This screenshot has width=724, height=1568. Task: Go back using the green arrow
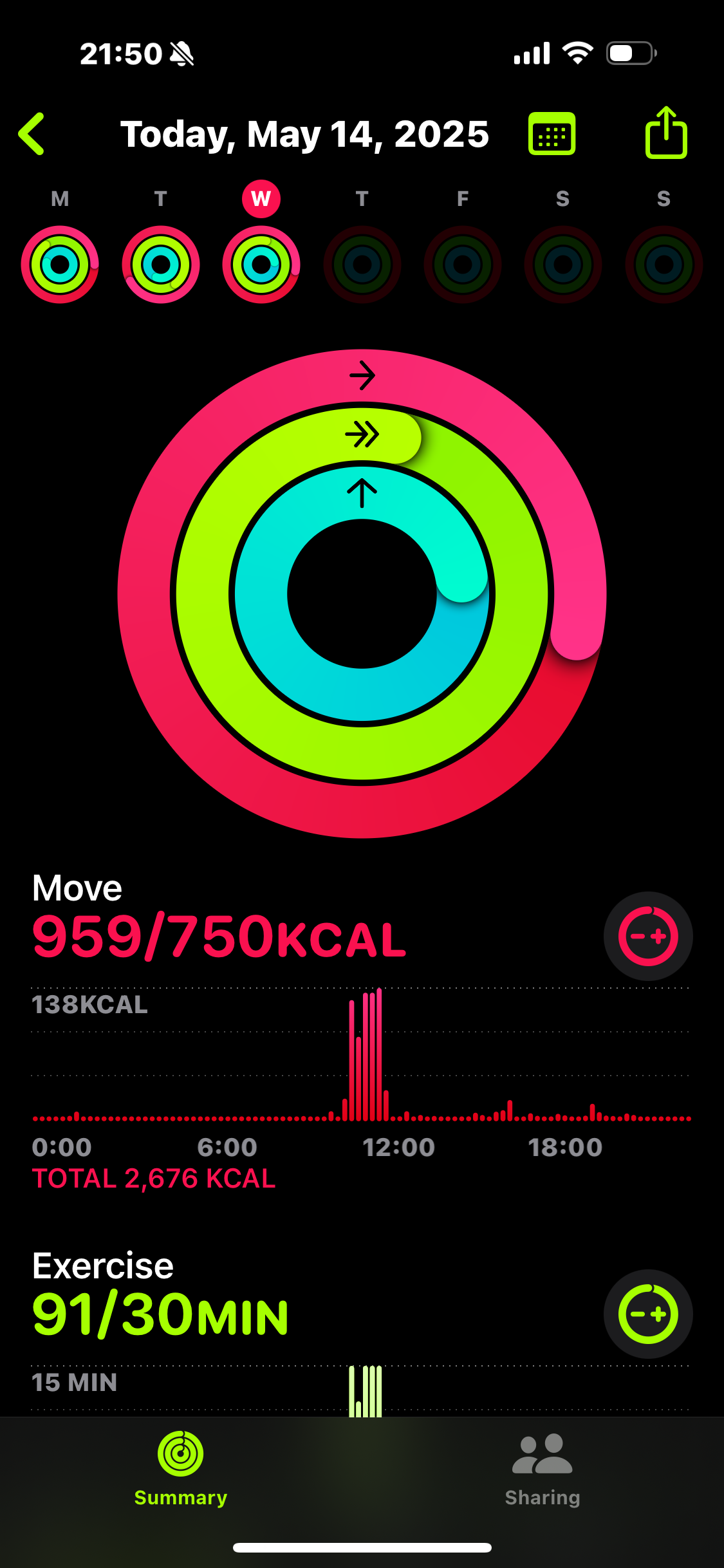31,134
